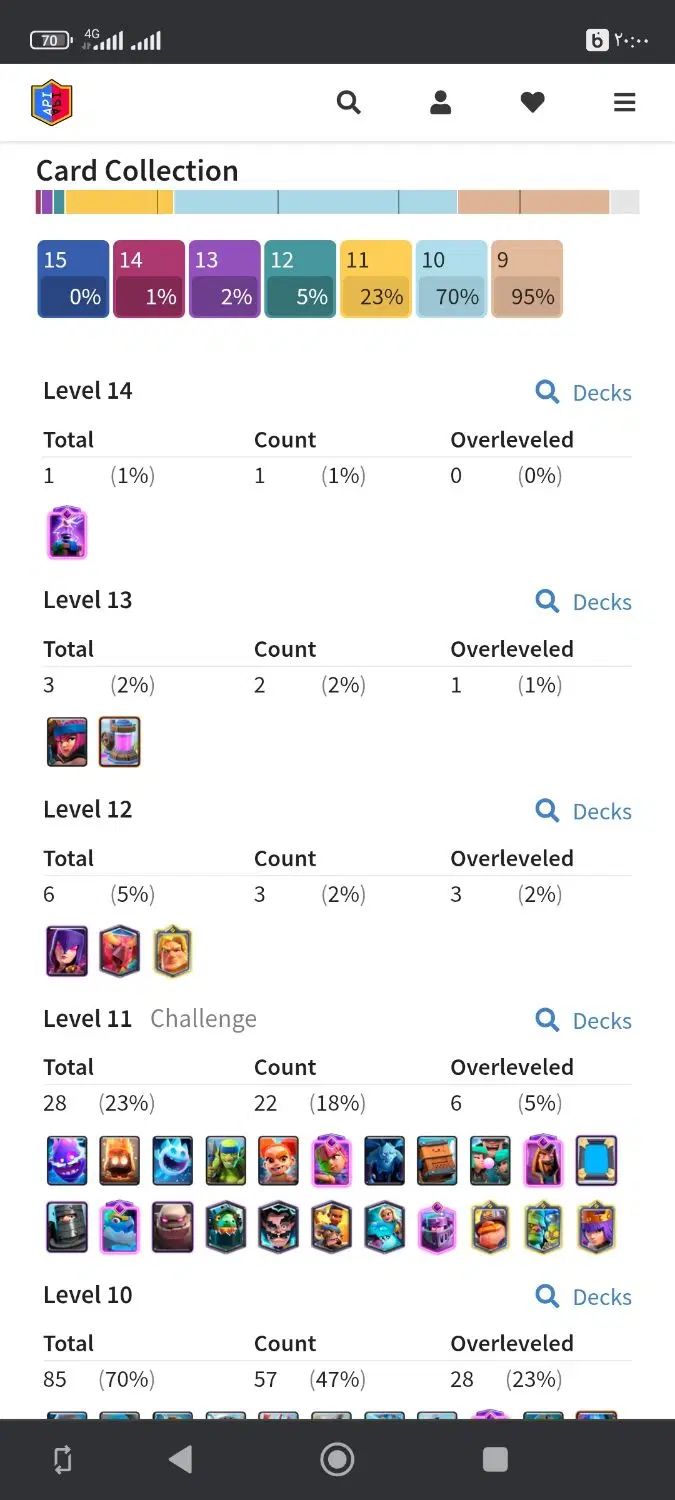
Task: Select the level 11 badge showing 23%
Action: [x=376, y=279]
